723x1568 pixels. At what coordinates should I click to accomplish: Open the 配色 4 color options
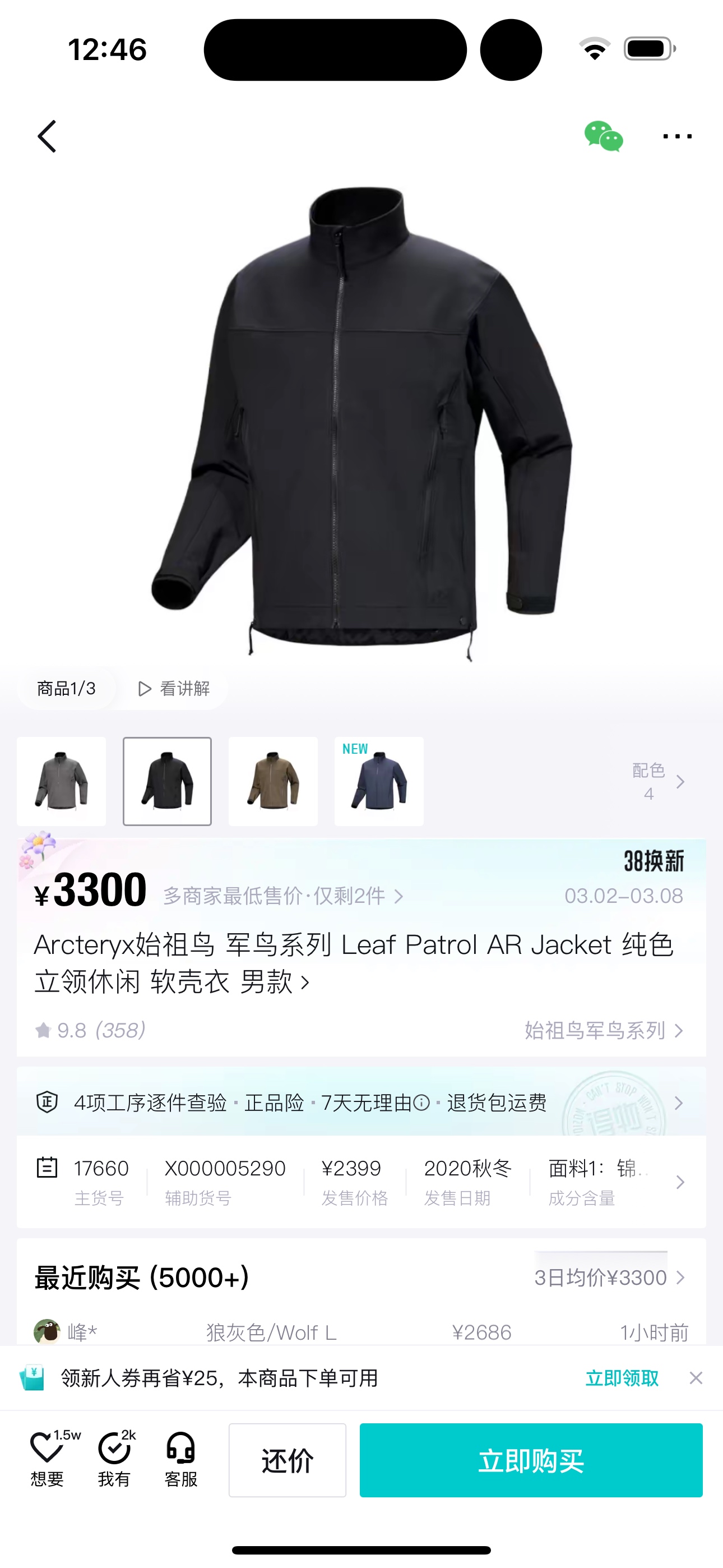pyautogui.click(x=658, y=782)
